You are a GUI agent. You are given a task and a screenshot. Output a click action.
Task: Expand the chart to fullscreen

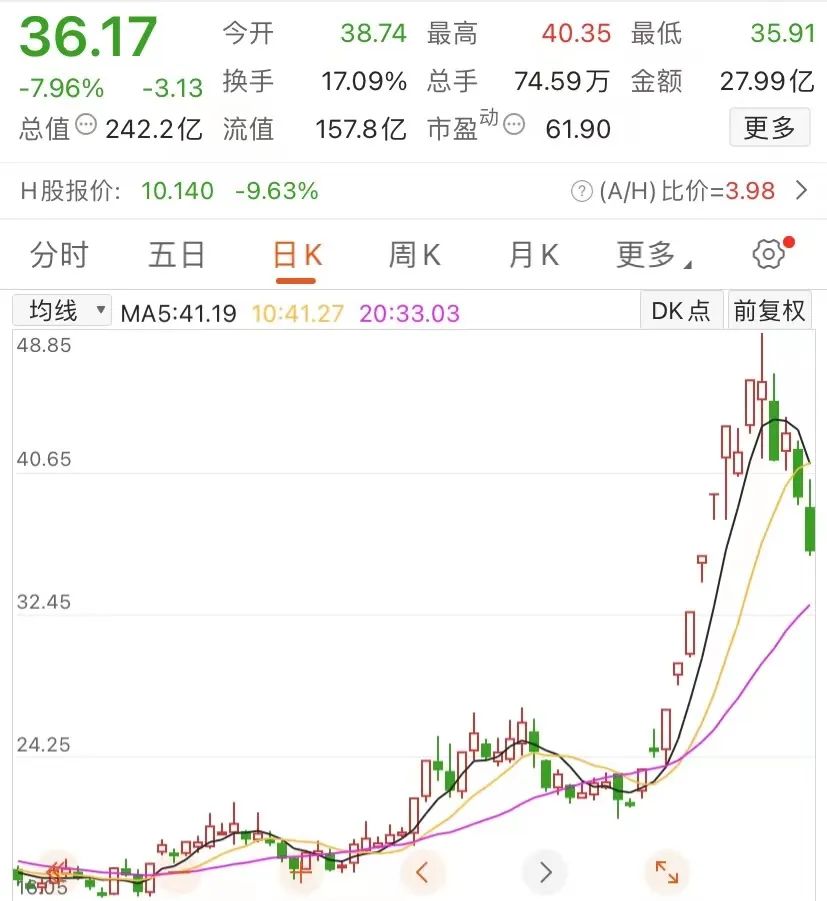[666, 872]
